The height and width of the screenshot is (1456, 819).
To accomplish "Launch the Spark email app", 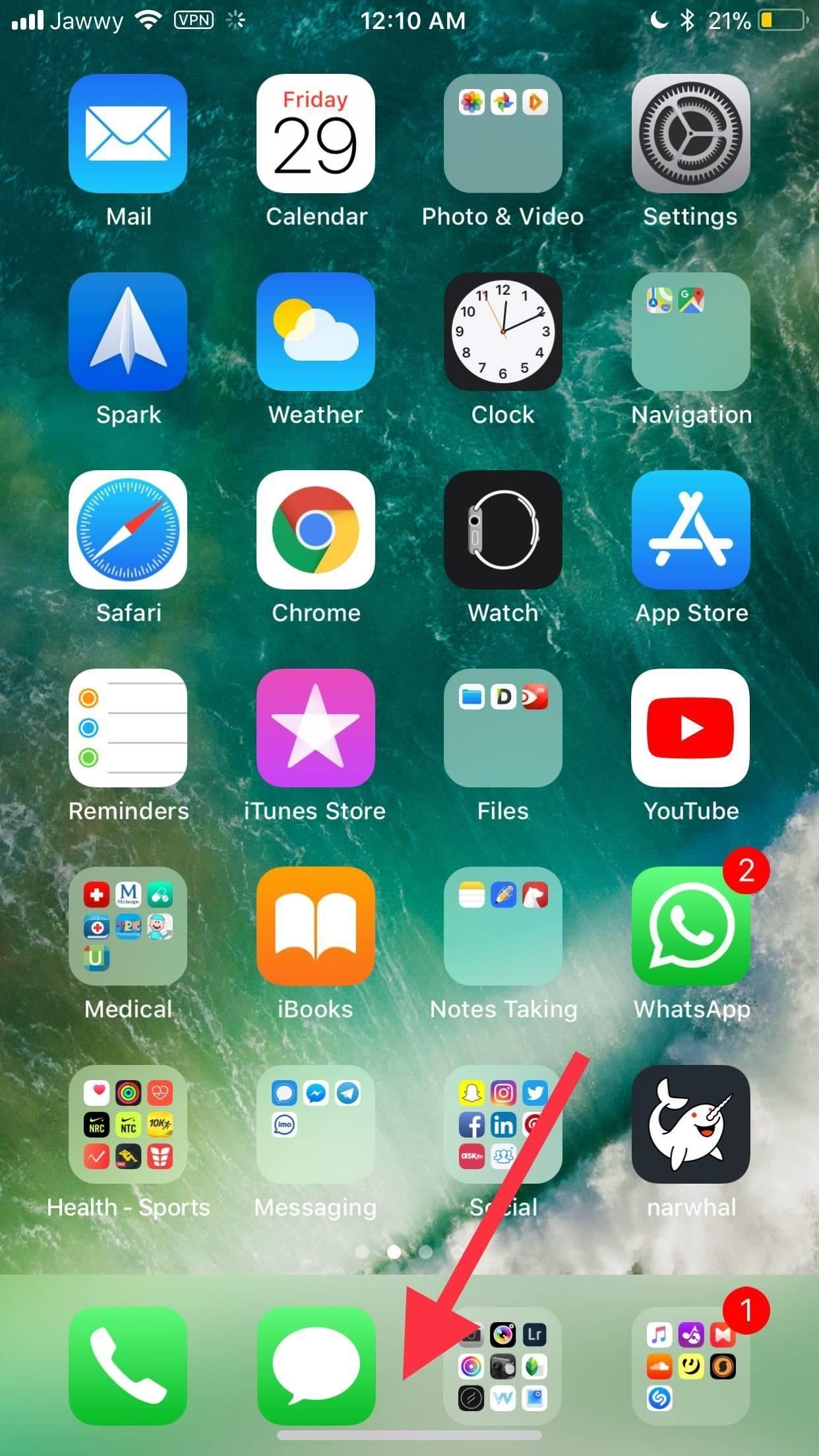I will pyautogui.click(x=129, y=333).
